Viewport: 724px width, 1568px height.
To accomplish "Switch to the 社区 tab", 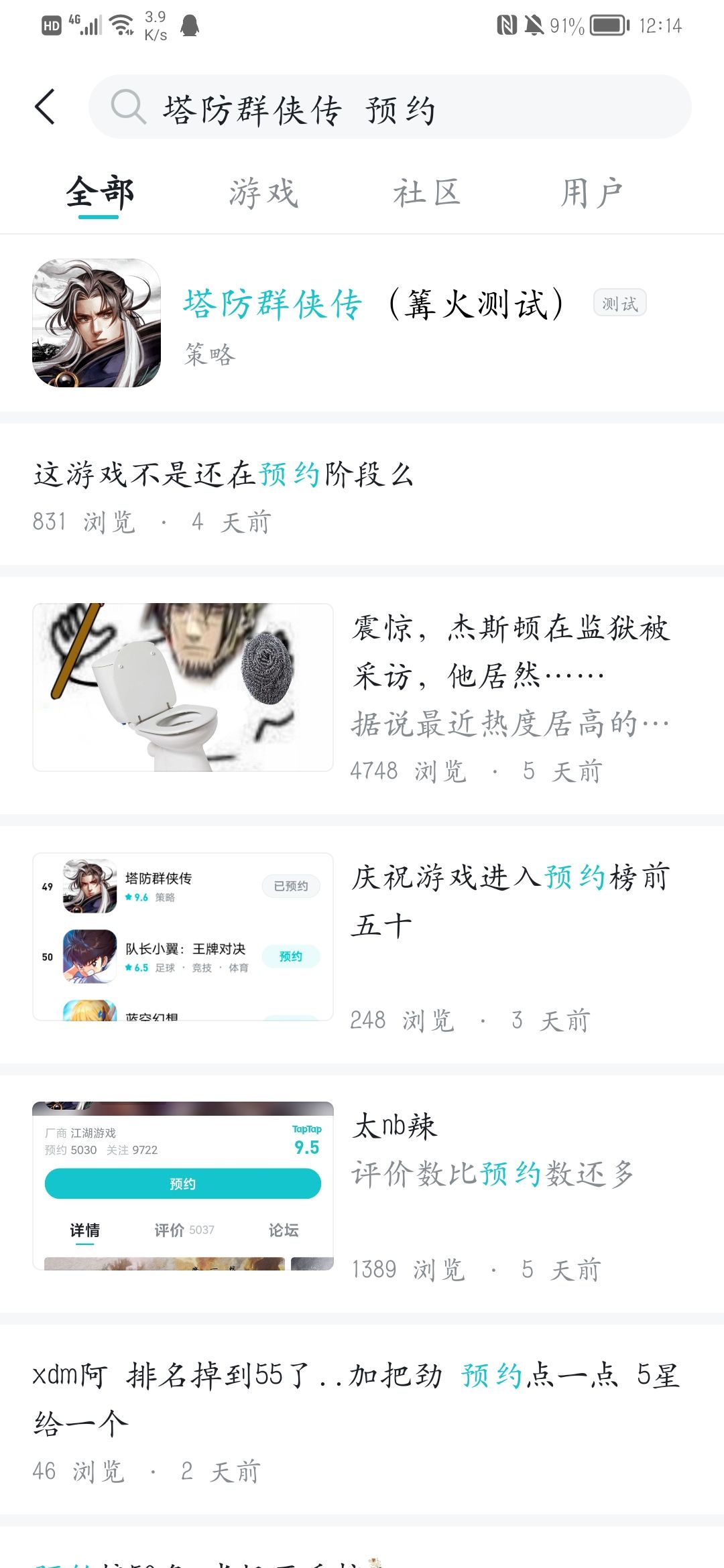I will point(427,193).
